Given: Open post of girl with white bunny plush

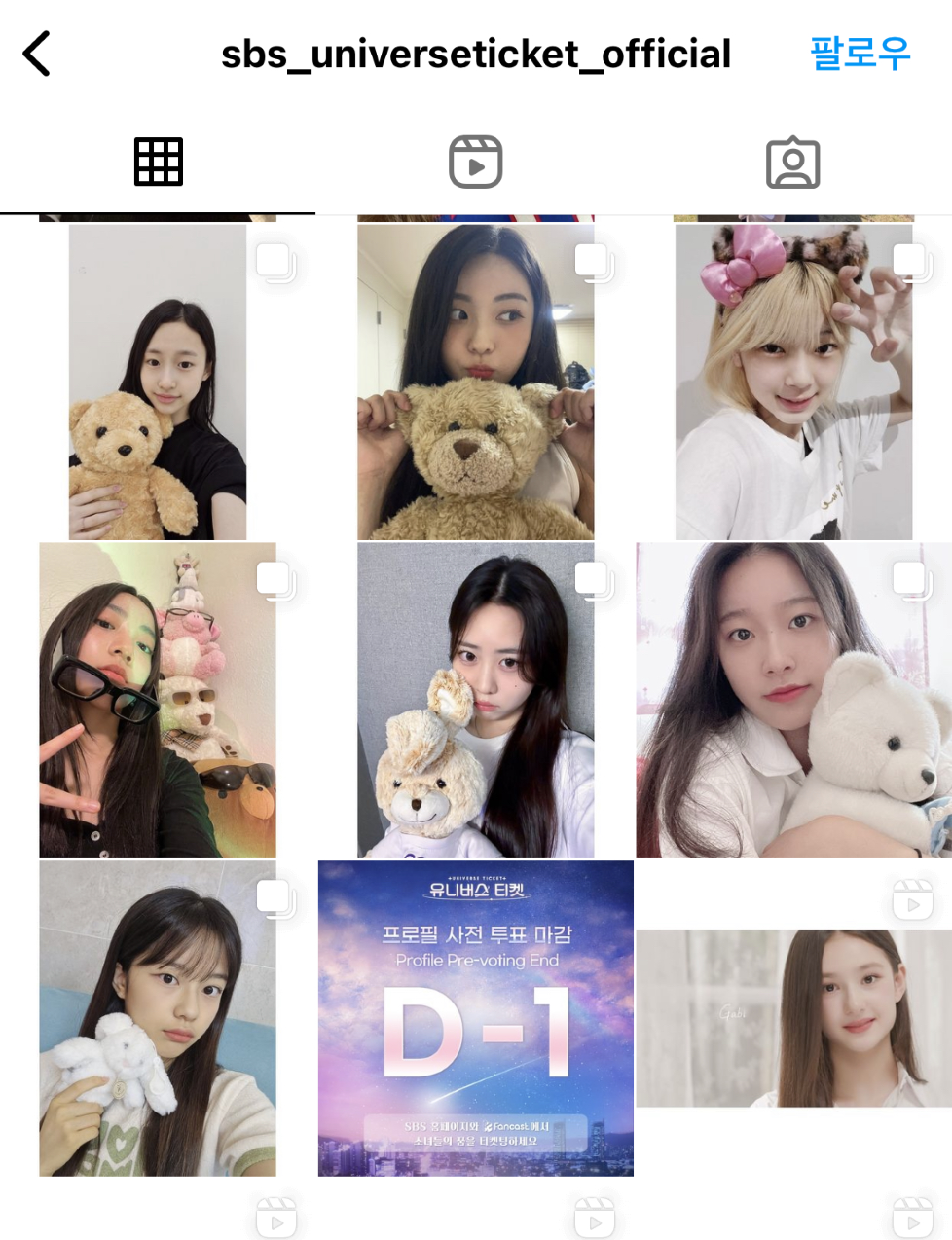Looking at the screenshot, I should coord(158,1018).
